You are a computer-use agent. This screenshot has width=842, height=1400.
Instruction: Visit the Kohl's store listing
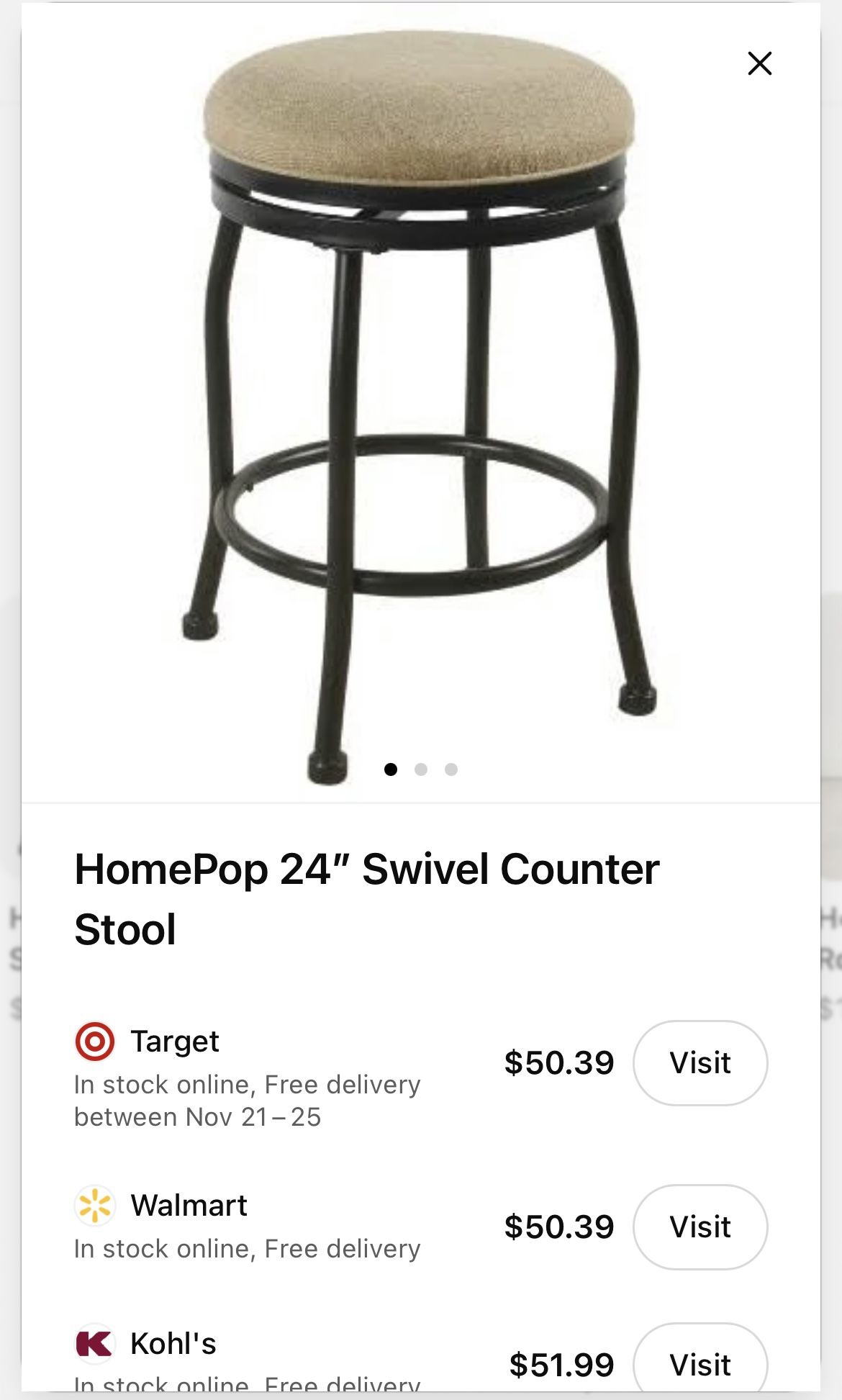700,1363
